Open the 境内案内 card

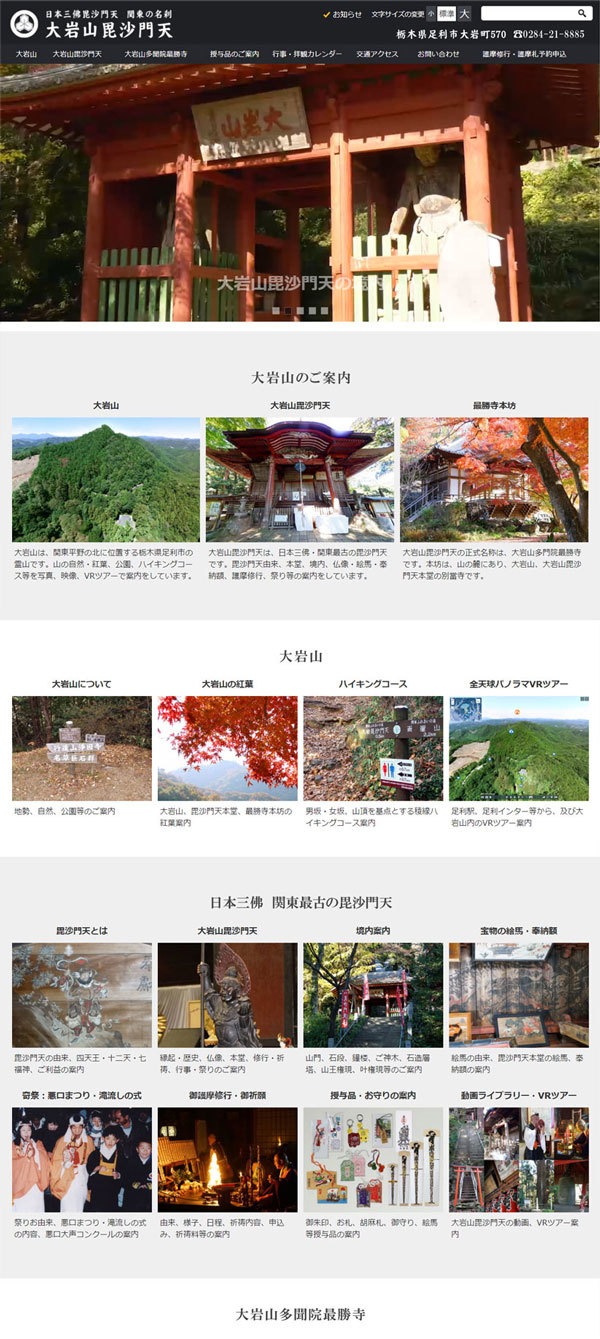coord(373,994)
